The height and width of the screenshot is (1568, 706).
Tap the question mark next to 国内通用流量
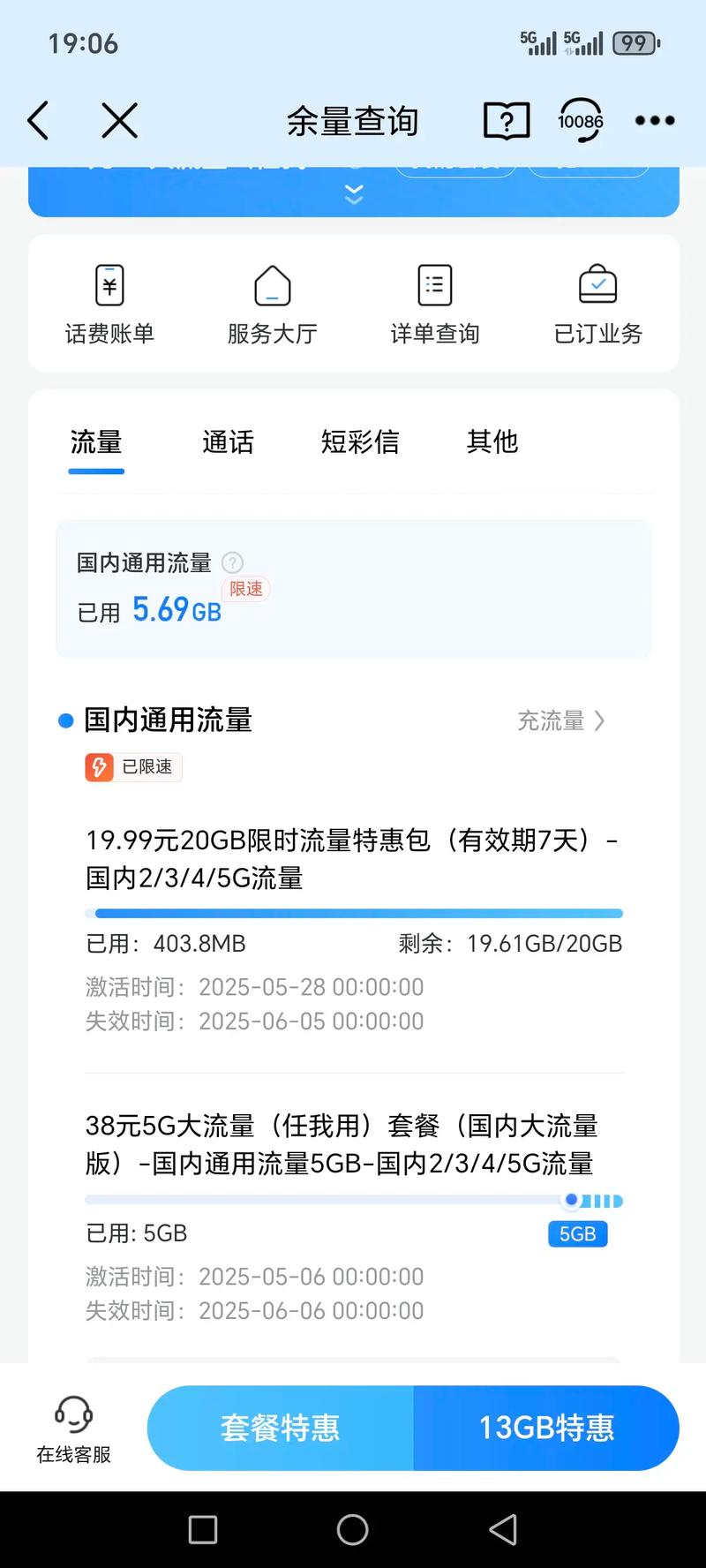(x=232, y=562)
